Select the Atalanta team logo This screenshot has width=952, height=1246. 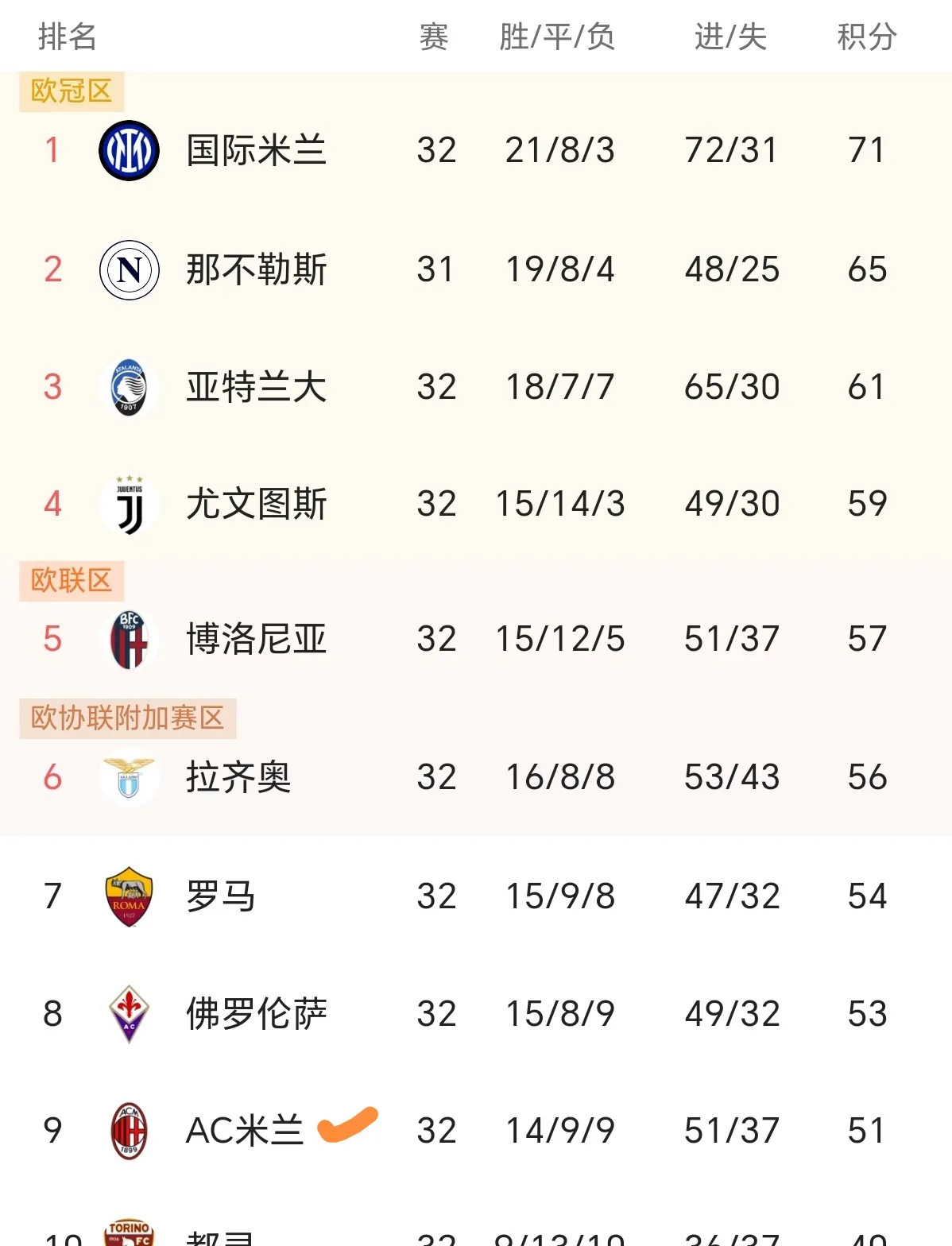click(x=130, y=385)
